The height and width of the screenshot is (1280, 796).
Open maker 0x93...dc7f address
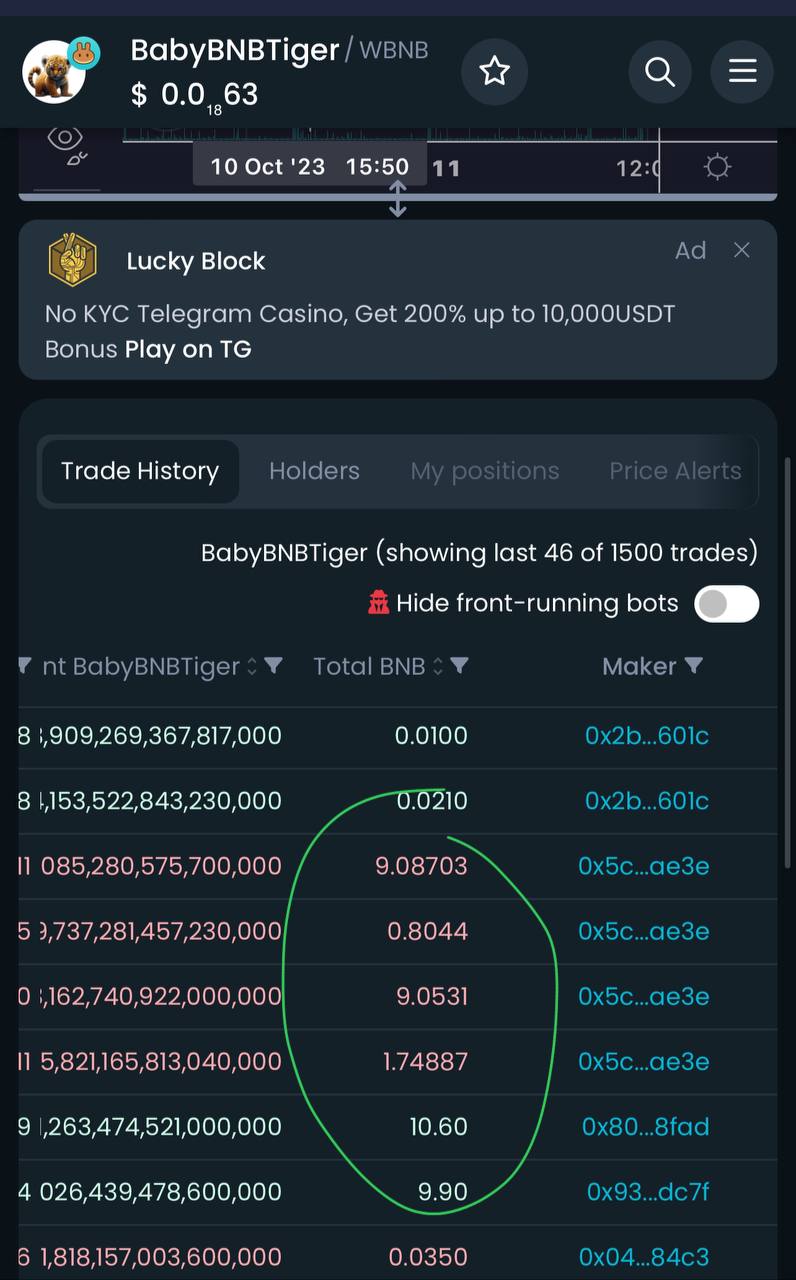coord(647,1192)
